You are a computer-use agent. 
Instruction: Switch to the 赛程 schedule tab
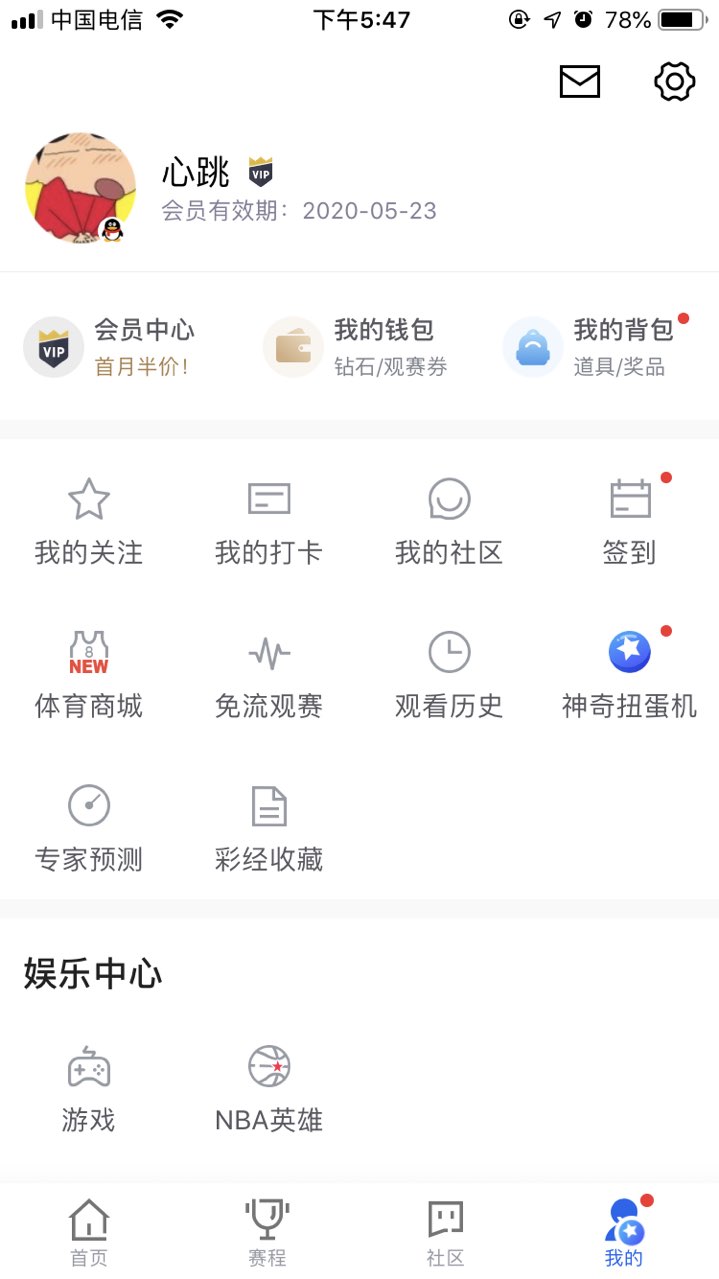(x=267, y=1233)
